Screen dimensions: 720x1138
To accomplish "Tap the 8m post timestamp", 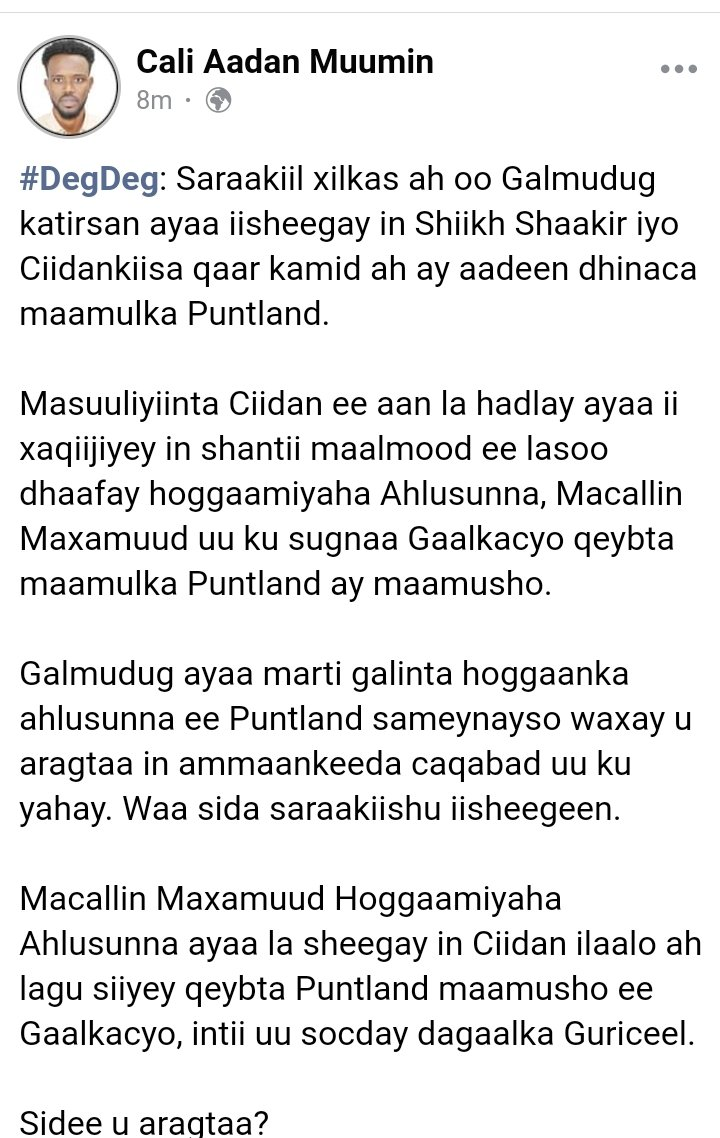I will [x=154, y=100].
